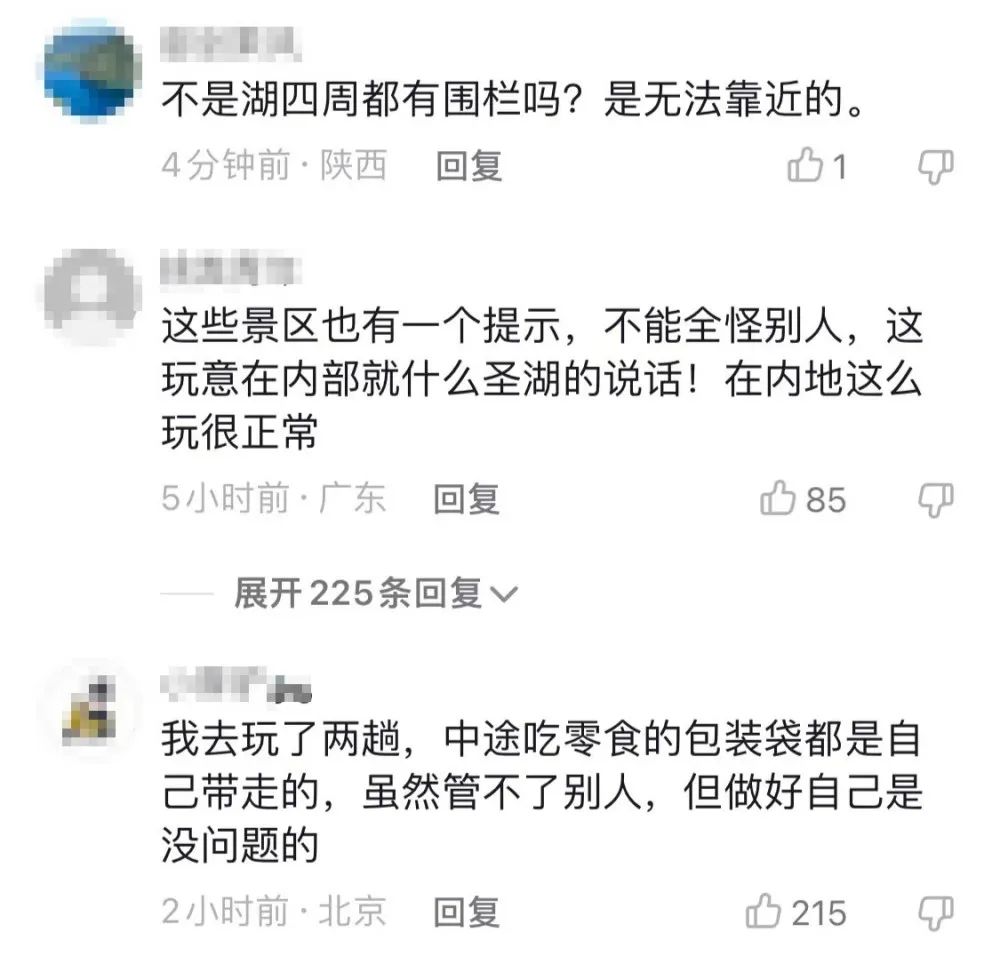Dislike the Guangdong comment from 5 hours ago
Screen dimensions: 1000x980
point(936,499)
